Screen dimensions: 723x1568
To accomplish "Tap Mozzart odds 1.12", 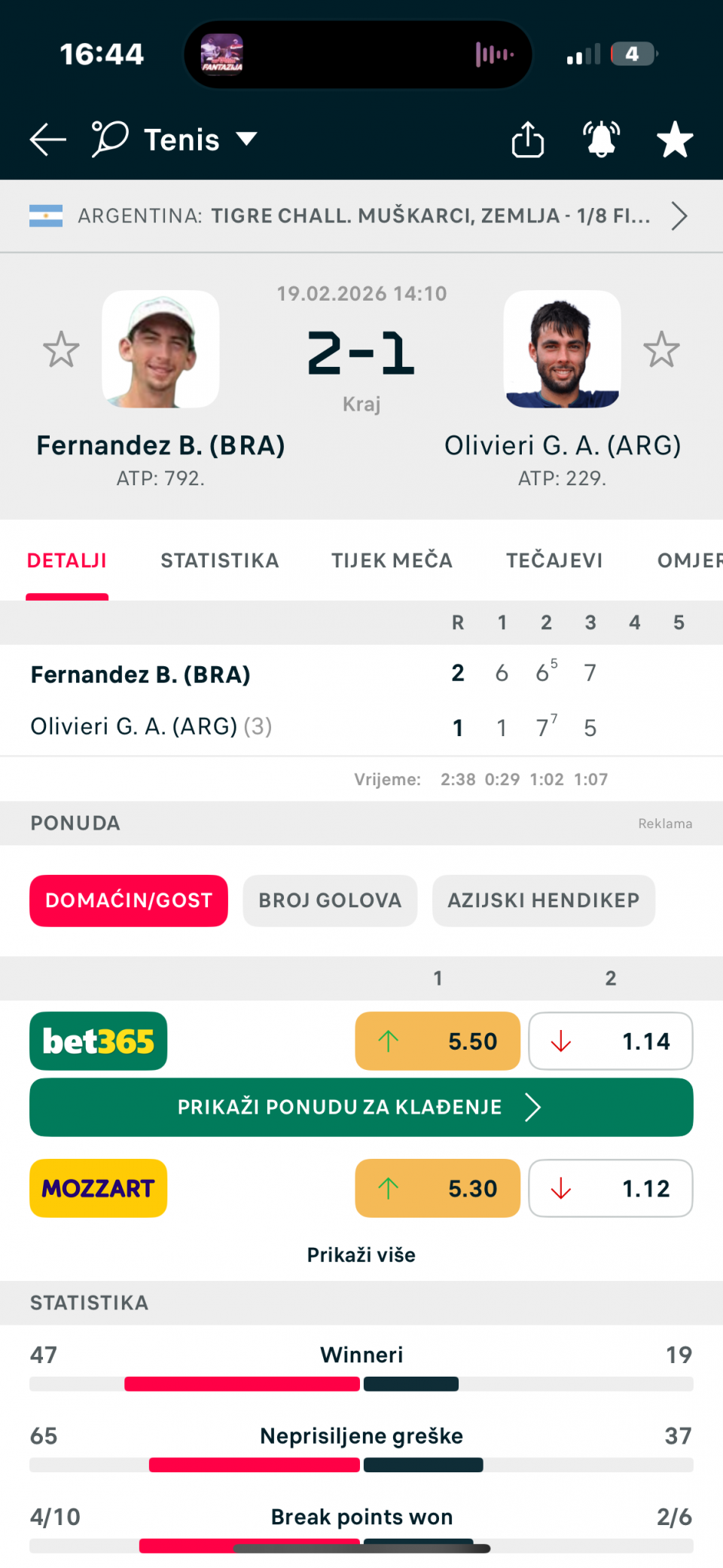I will click(x=611, y=1188).
